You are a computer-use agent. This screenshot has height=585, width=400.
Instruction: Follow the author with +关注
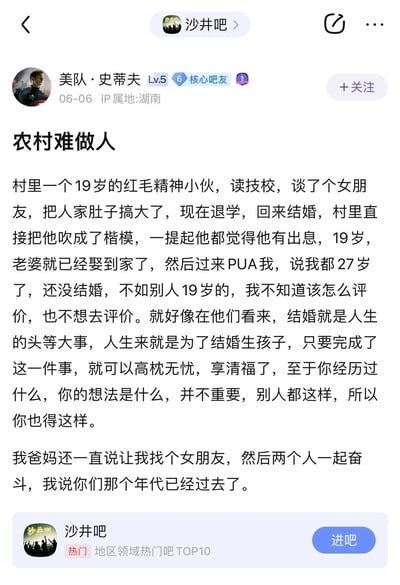point(357,87)
